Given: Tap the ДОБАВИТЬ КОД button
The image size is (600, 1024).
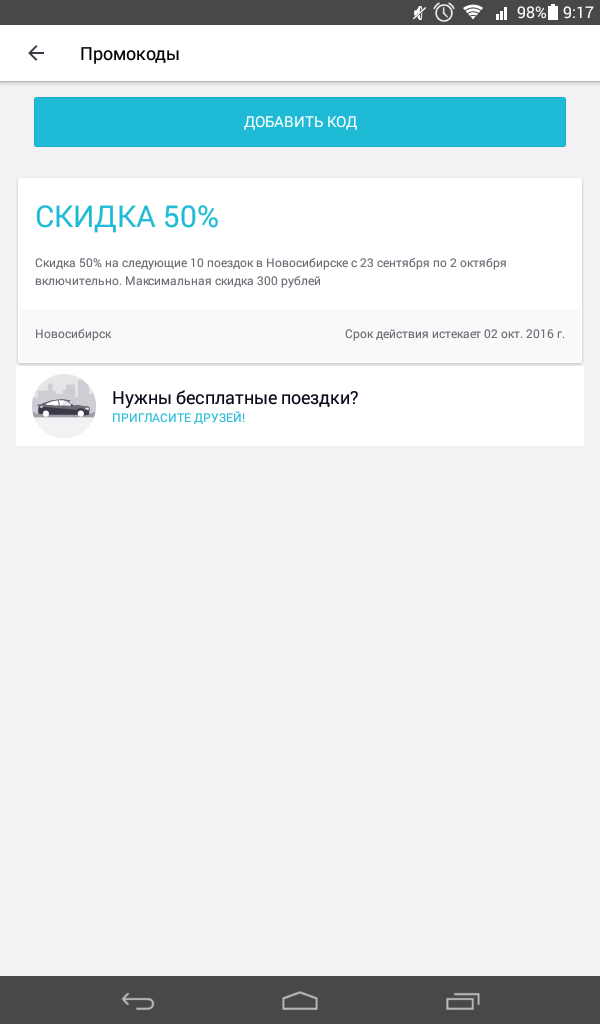Looking at the screenshot, I should click(300, 122).
